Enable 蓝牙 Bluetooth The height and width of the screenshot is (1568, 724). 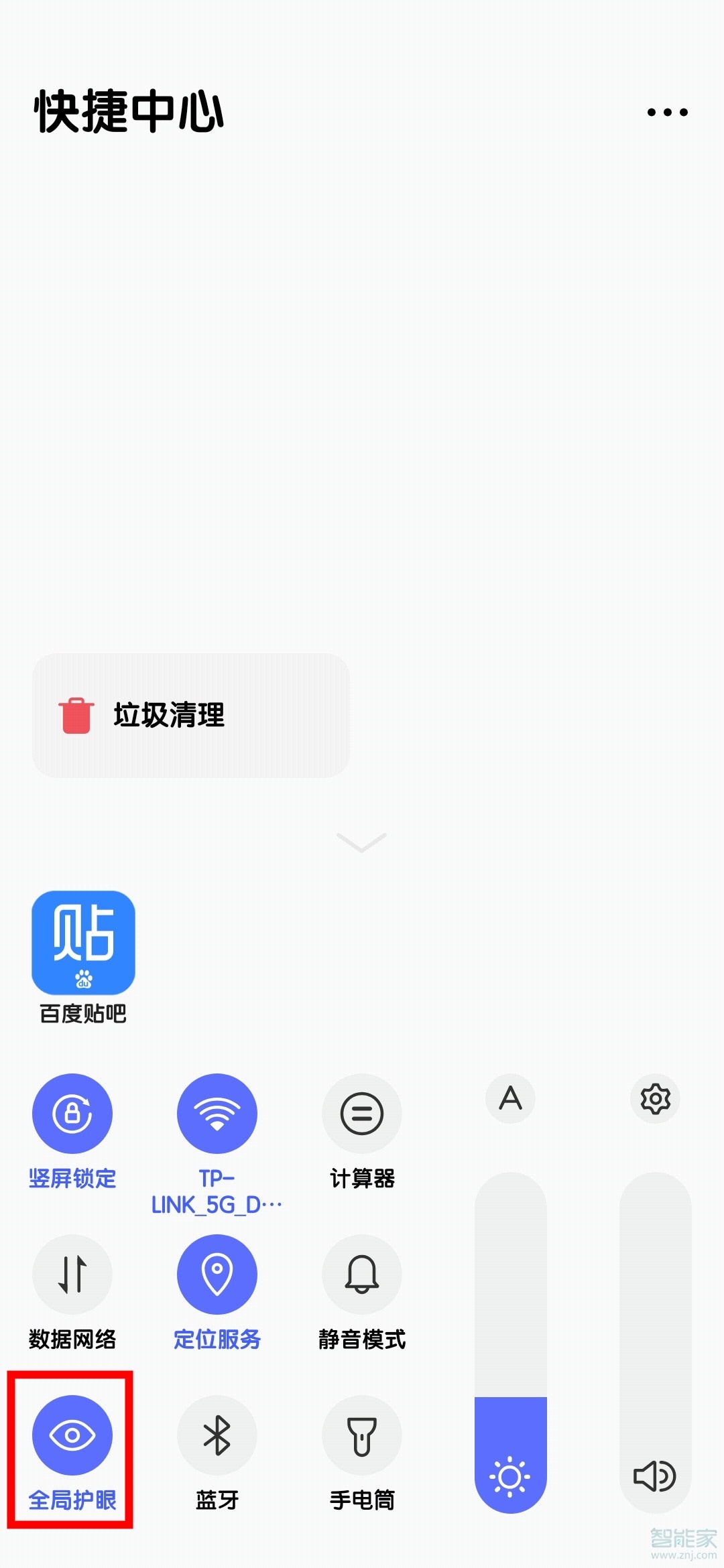pyautogui.click(x=217, y=1435)
